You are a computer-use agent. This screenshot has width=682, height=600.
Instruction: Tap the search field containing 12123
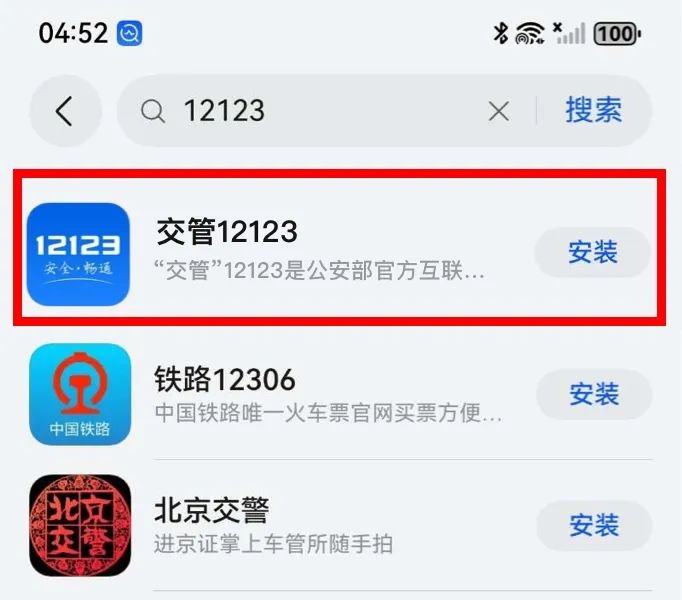pyautogui.click(x=320, y=110)
